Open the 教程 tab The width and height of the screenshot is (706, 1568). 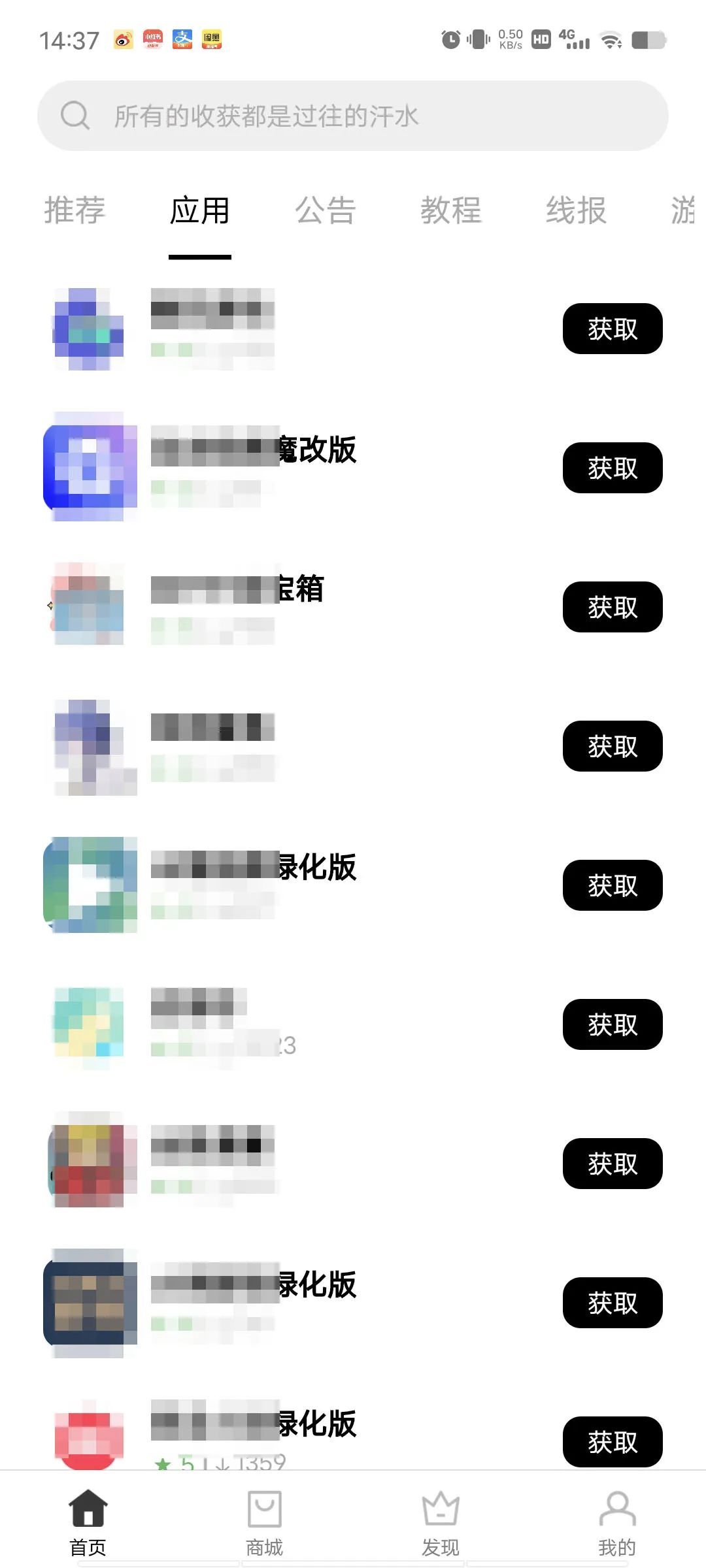pyautogui.click(x=451, y=210)
